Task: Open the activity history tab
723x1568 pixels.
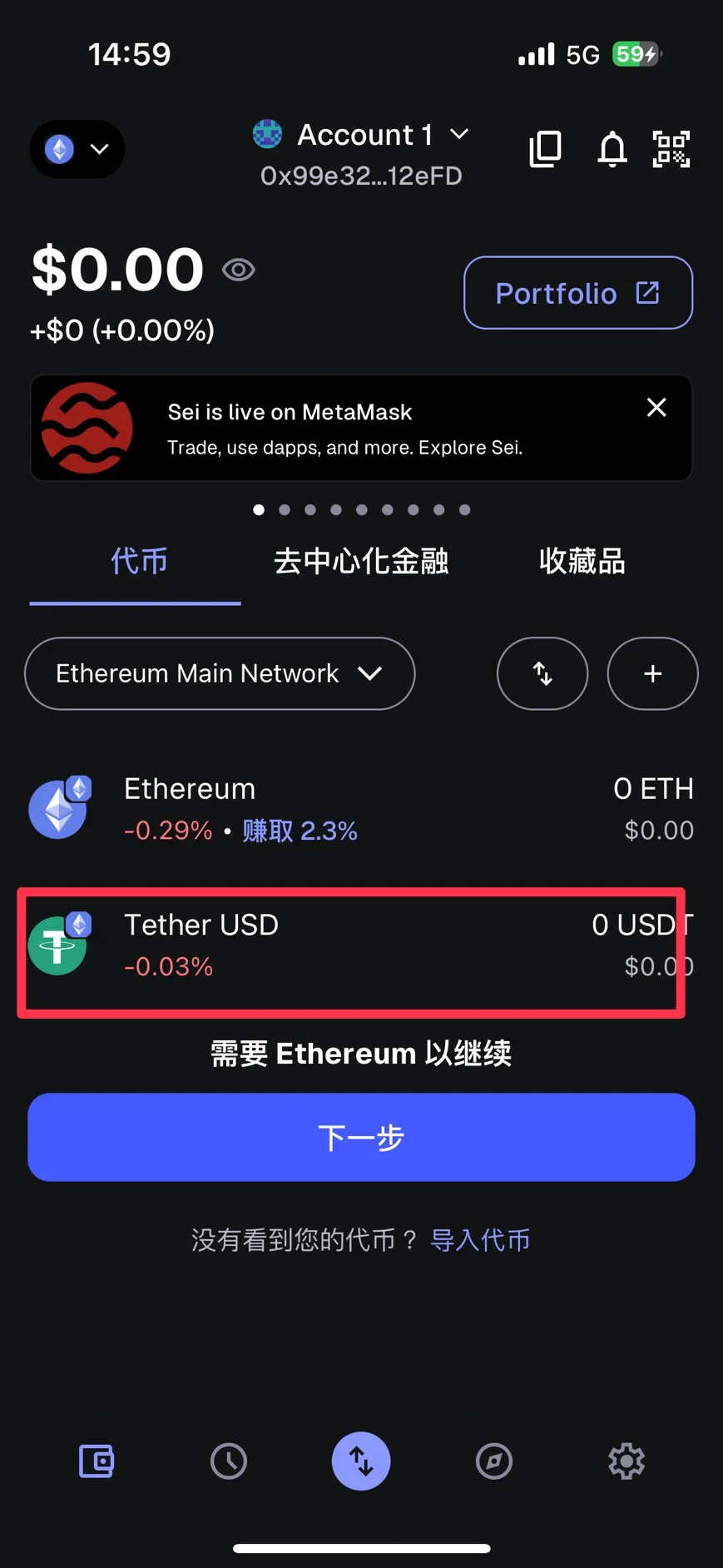Action: 229,1461
